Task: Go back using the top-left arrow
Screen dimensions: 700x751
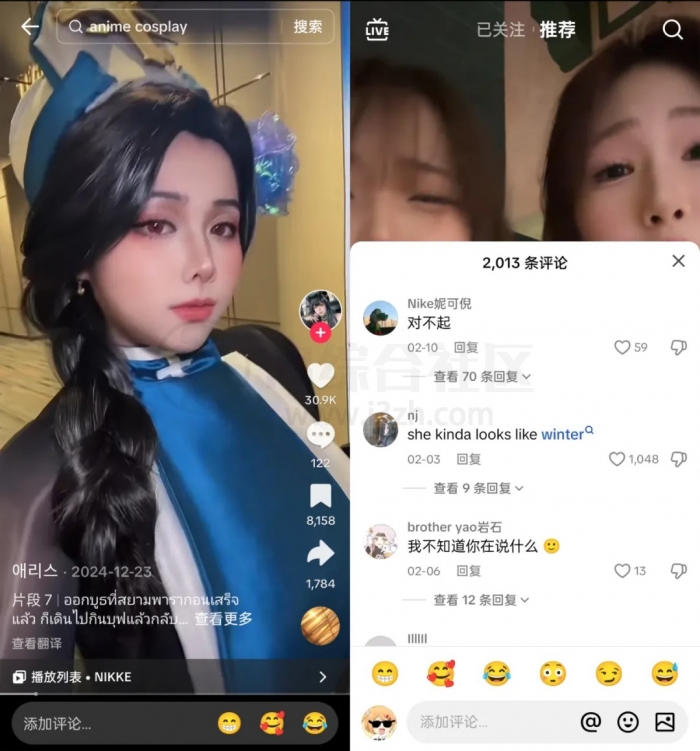Action: pyautogui.click(x=30, y=27)
